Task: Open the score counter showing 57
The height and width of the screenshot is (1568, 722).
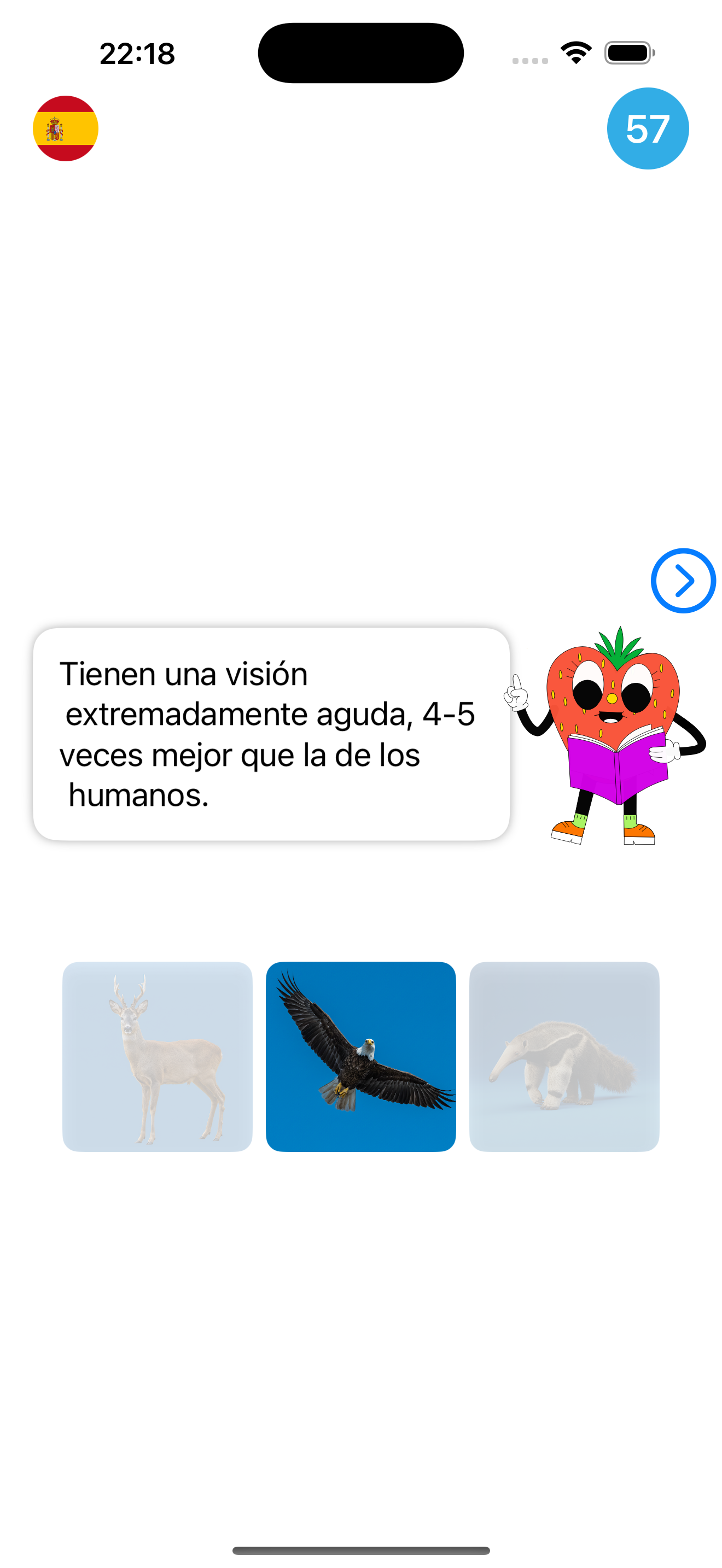Action: pyautogui.click(x=648, y=128)
